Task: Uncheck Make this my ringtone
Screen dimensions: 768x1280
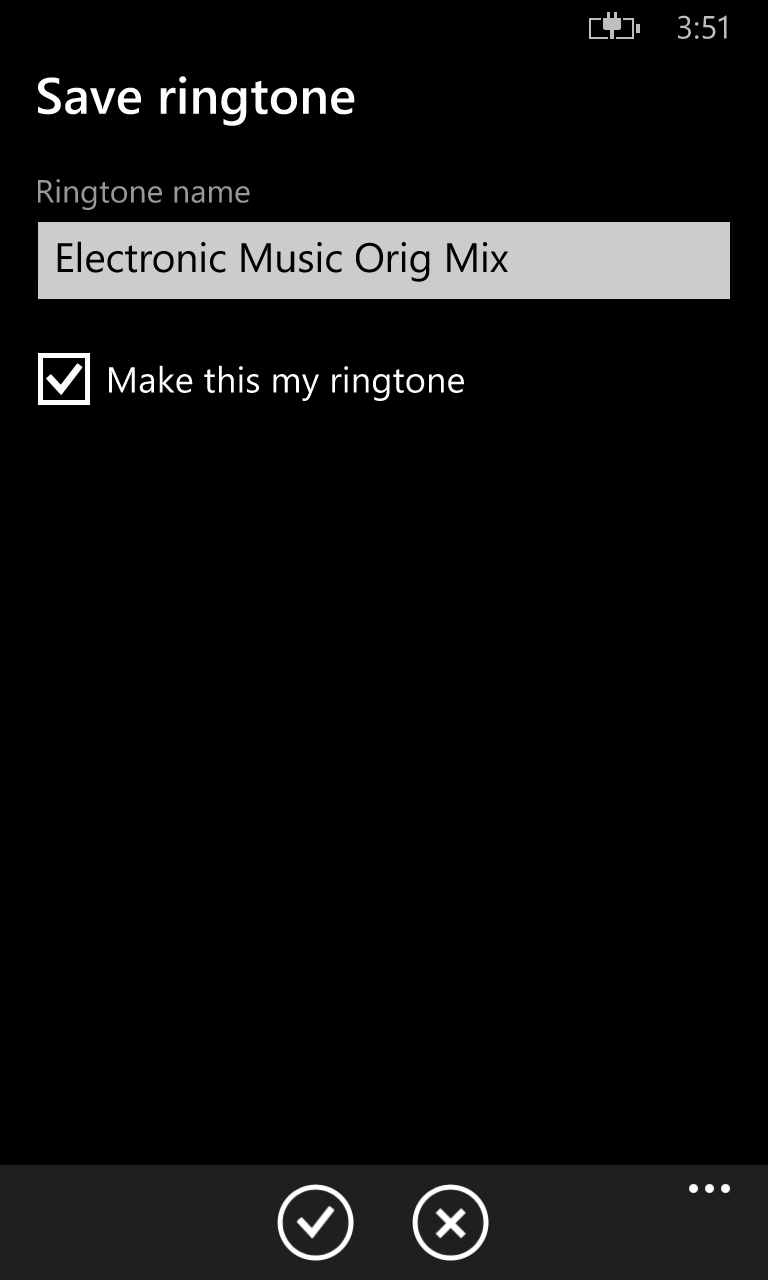Action: pyautogui.click(x=64, y=379)
